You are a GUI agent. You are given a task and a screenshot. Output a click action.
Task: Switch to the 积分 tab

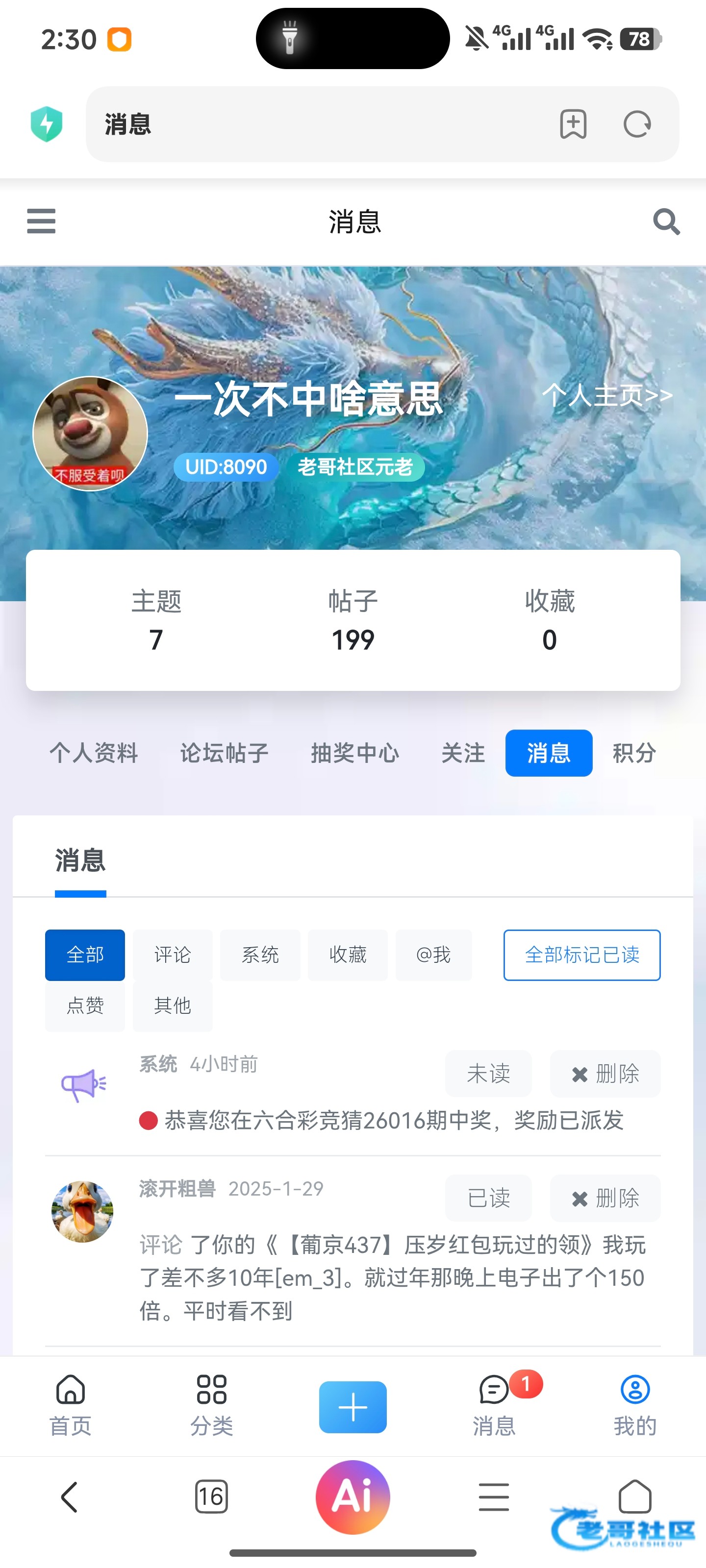634,753
